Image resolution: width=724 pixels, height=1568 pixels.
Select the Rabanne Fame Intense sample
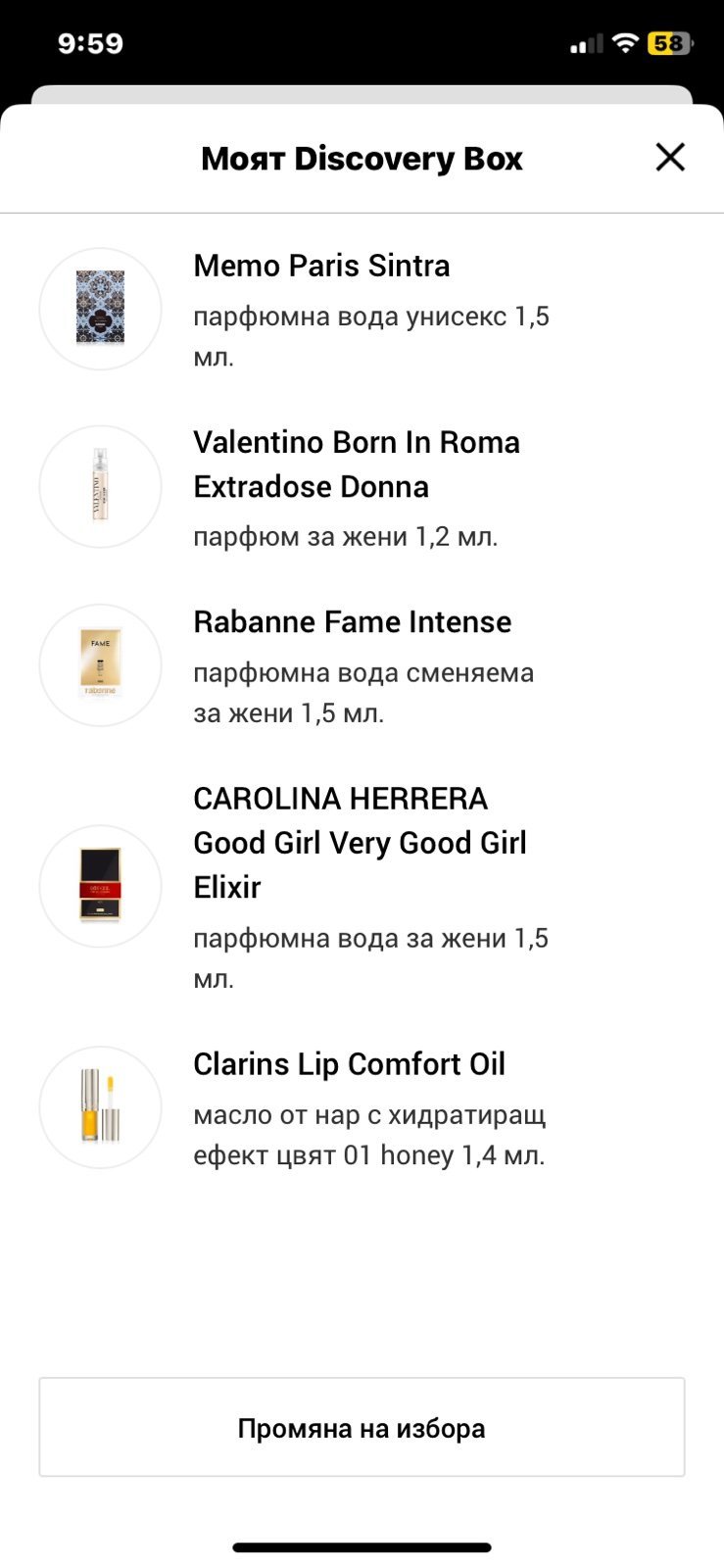click(x=352, y=622)
